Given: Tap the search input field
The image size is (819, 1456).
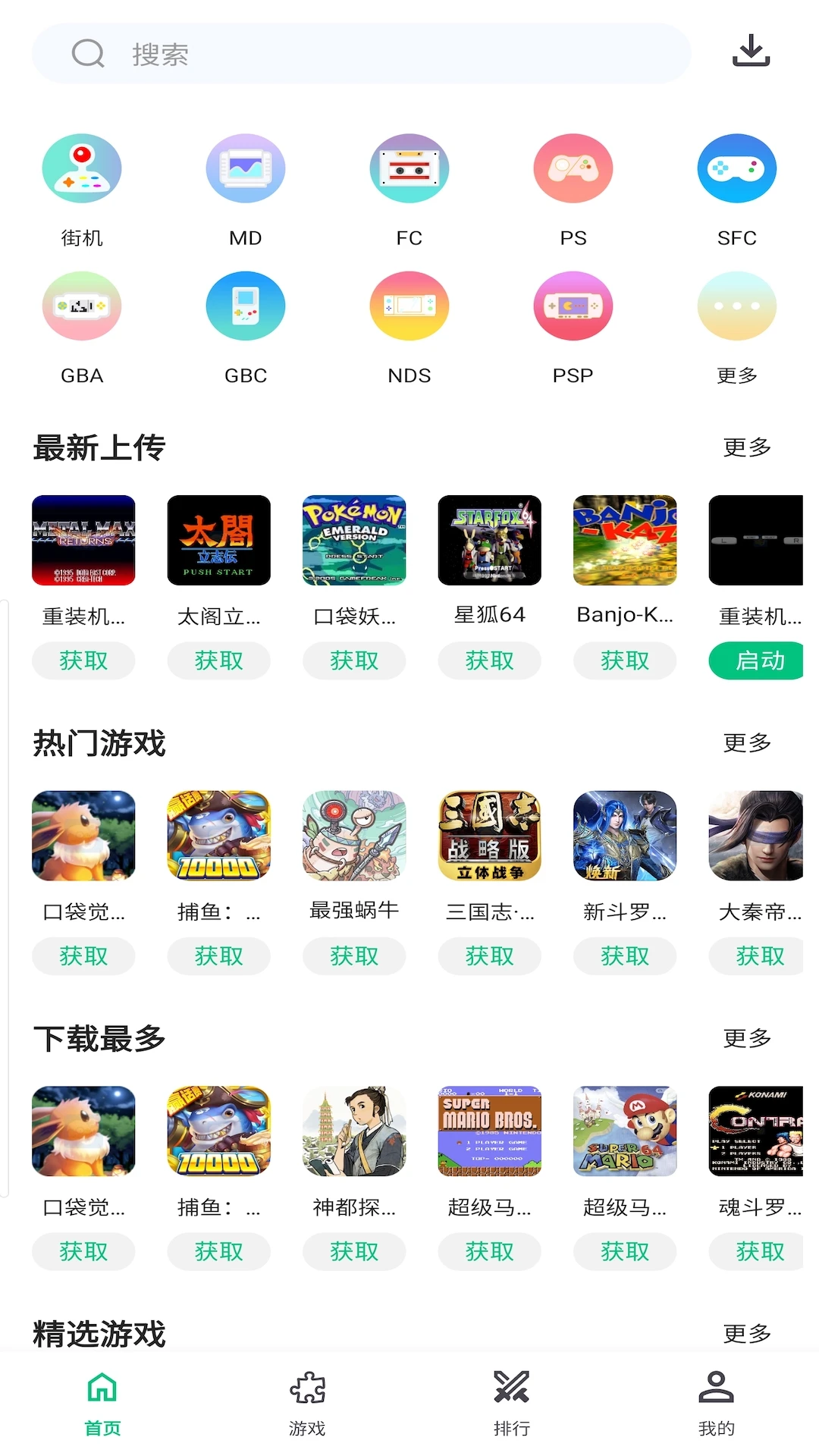Looking at the screenshot, I should pyautogui.click(x=364, y=54).
